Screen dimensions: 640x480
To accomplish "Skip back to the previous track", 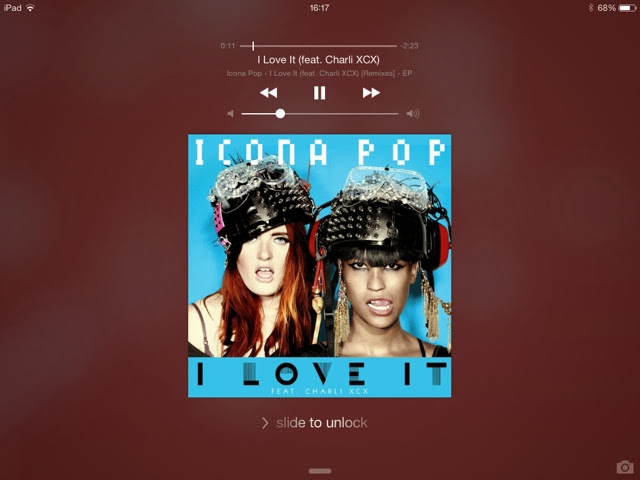I will [268, 93].
